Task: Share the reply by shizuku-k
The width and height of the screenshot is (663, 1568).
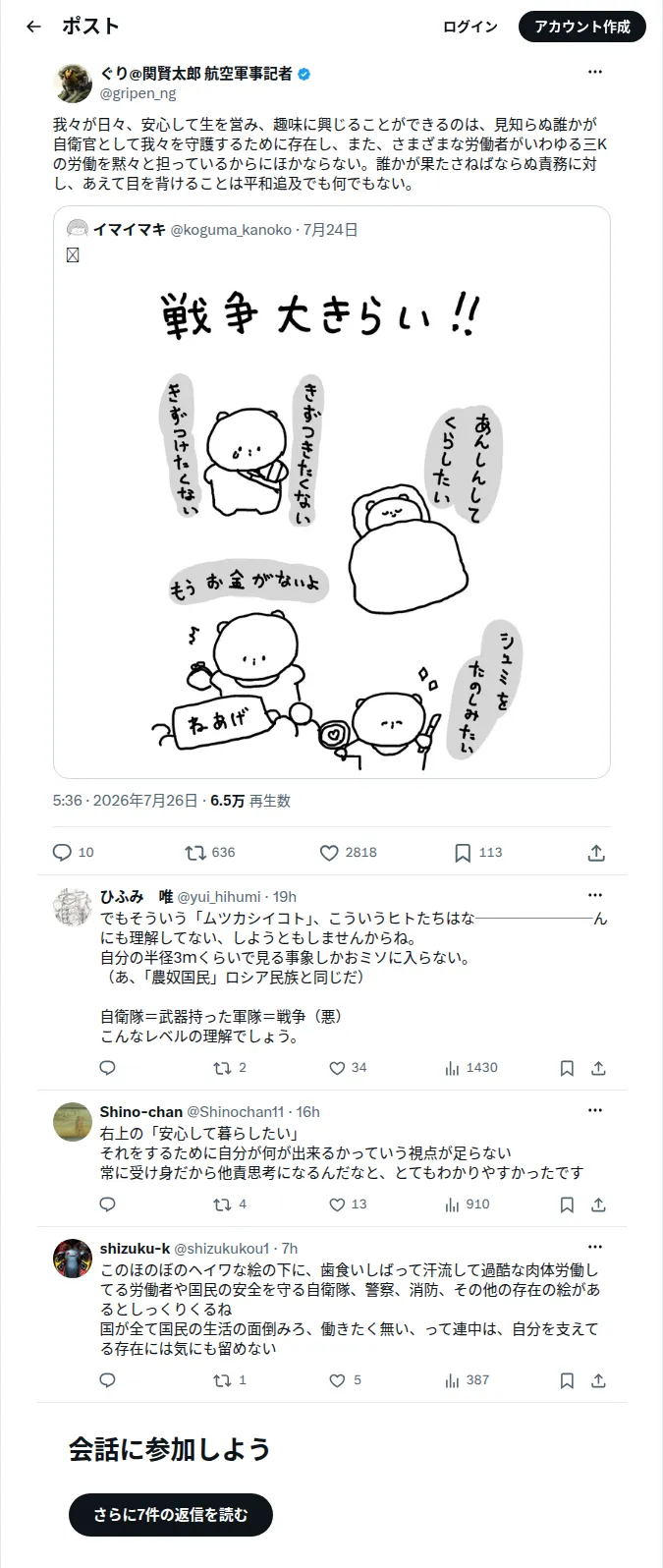Action: (x=598, y=1380)
